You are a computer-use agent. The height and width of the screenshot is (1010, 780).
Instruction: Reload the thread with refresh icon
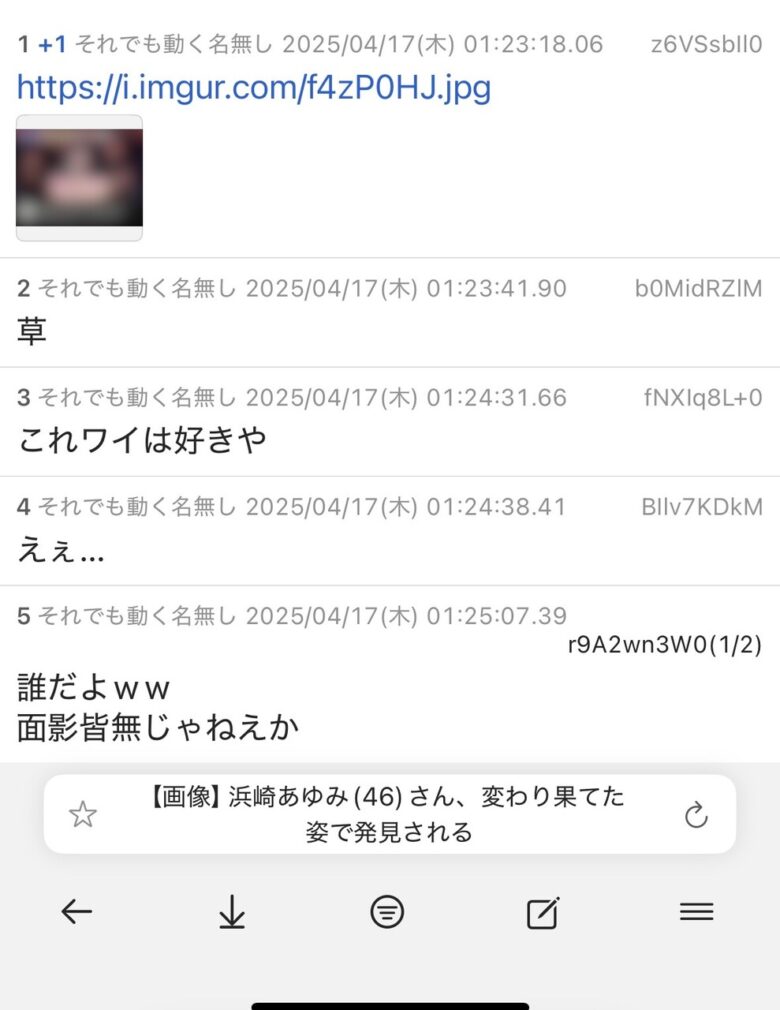(696, 815)
